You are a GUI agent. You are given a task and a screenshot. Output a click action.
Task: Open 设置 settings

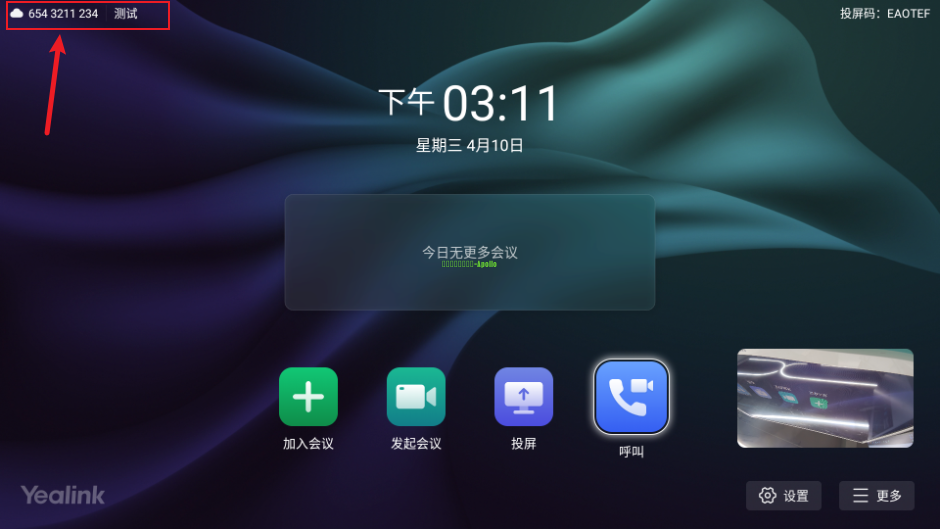point(784,496)
